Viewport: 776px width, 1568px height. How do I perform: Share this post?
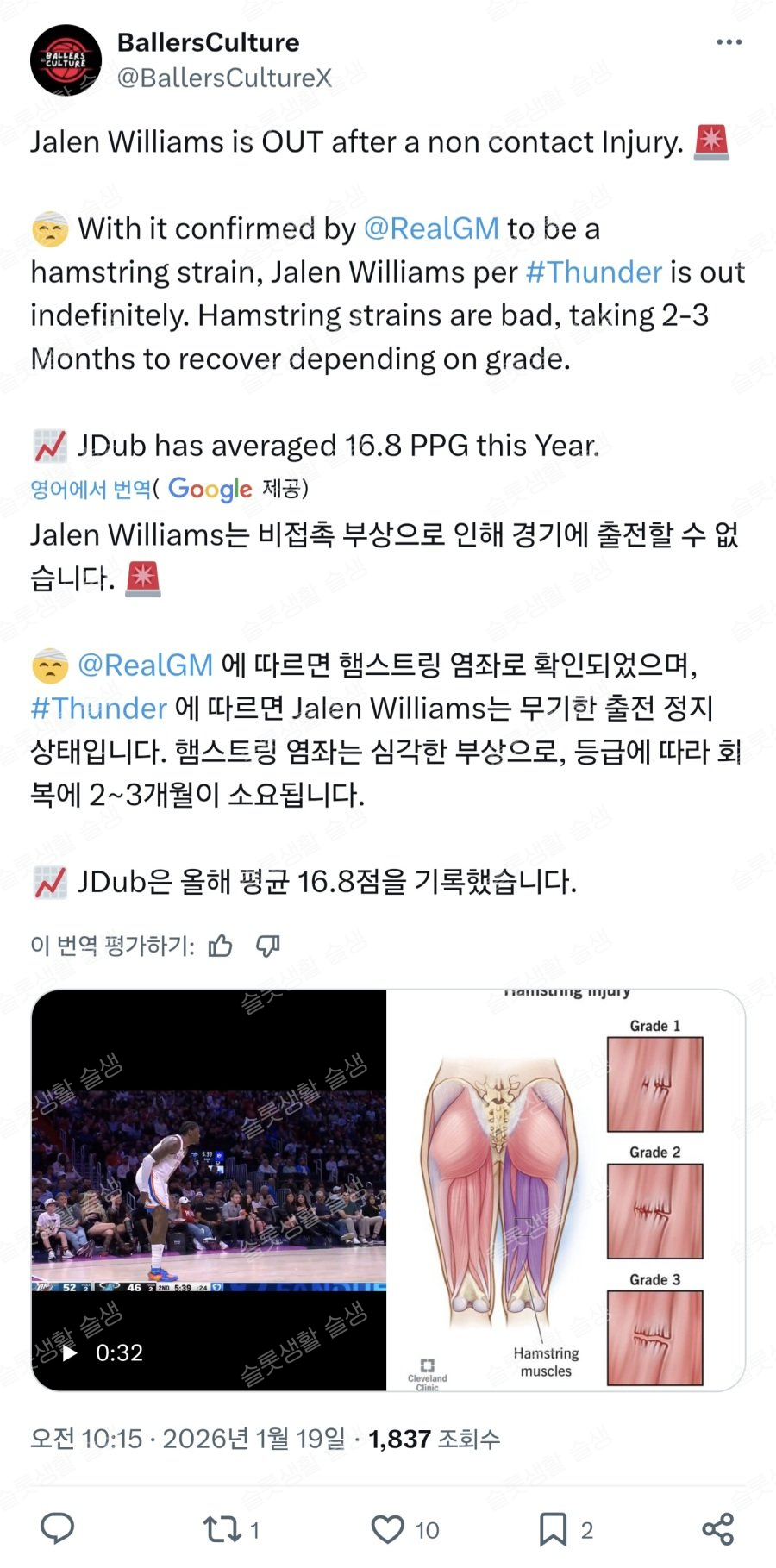pyautogui.click(x=717, y=1529)
